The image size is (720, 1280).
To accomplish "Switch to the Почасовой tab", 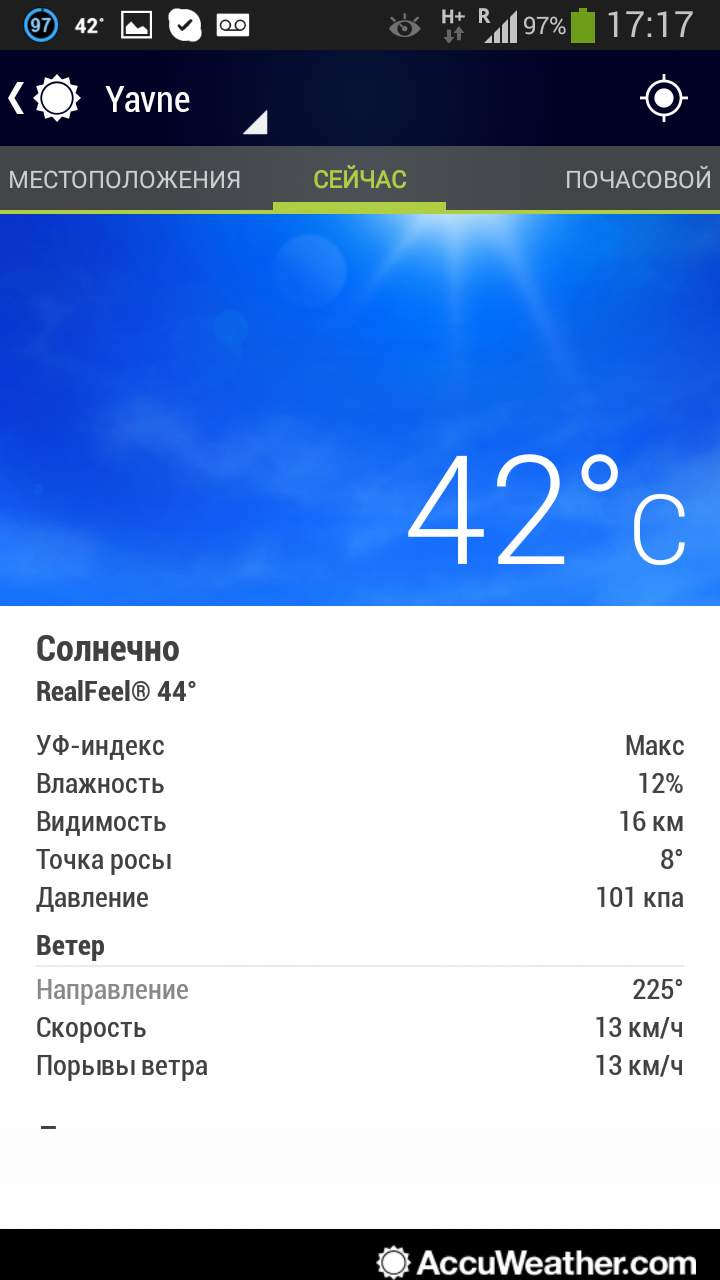I will coord(638,180).
